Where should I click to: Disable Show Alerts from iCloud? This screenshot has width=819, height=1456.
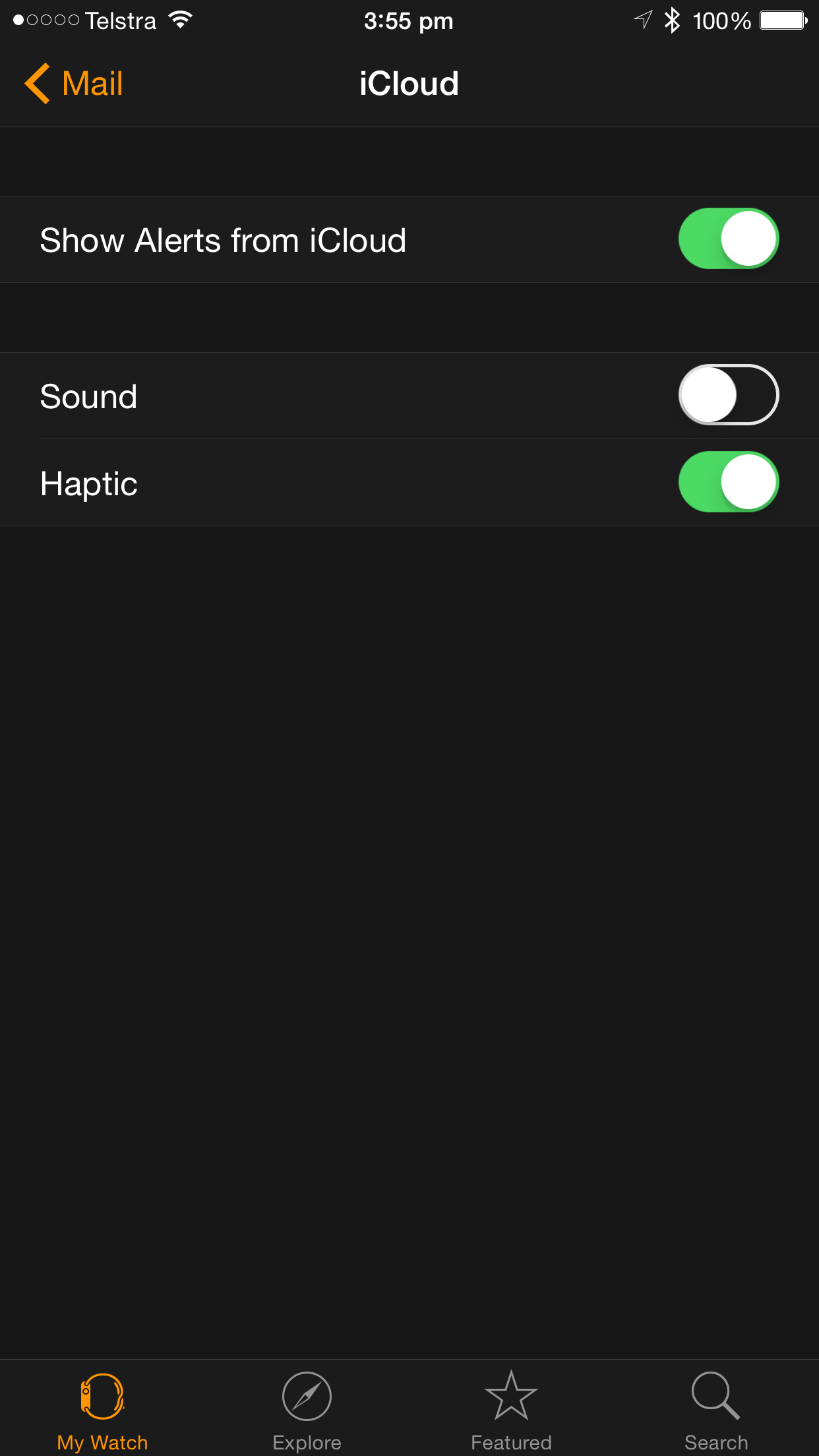pos(728,238)
